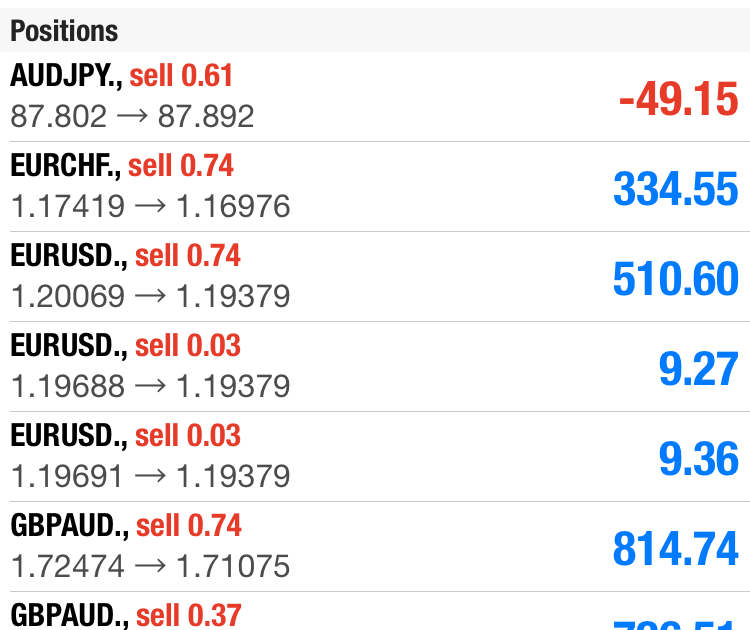Viewport: 750px width, 630px height.
Task: Tap the GBPAUD sell 0.74 position
Action: click(x=375, y=547)
